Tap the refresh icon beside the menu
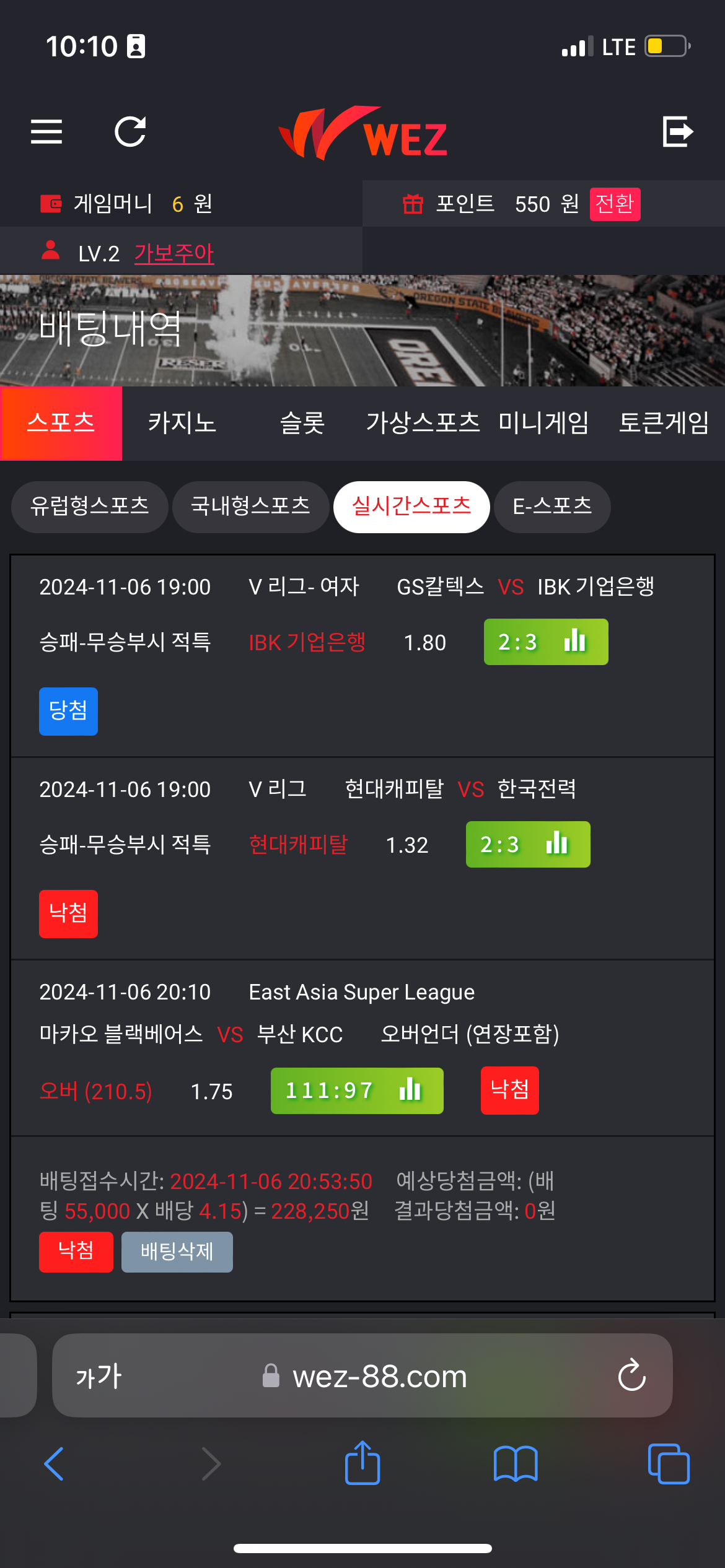The width and height of the screenshot is (725, 1568). tap(130, 131)
